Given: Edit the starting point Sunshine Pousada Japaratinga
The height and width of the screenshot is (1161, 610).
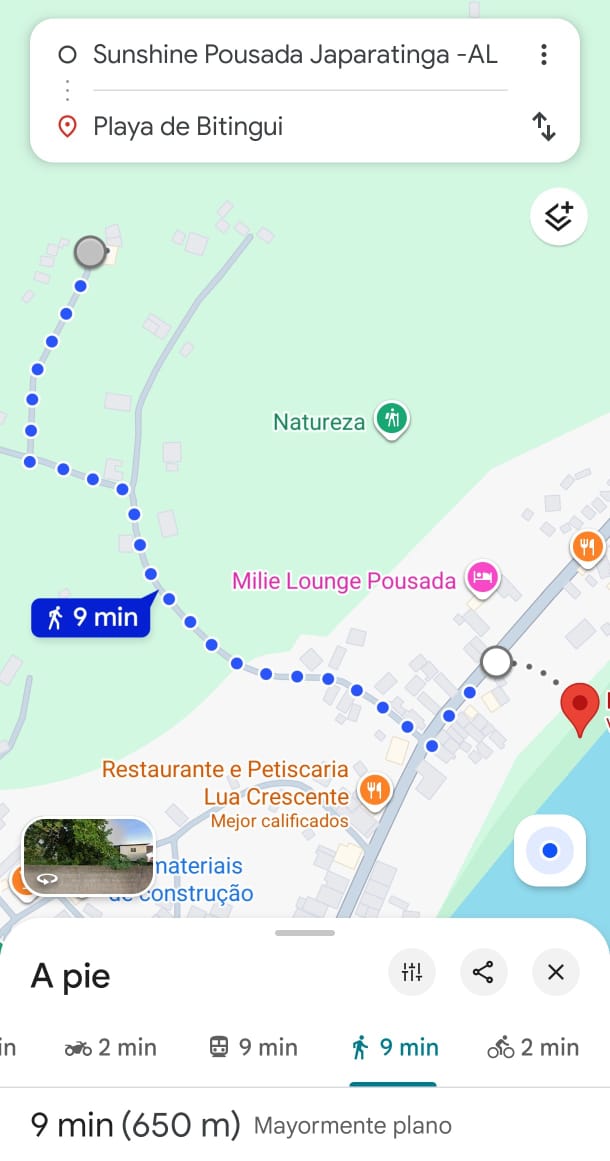Looking at the screenshot, I should [295, 54].
